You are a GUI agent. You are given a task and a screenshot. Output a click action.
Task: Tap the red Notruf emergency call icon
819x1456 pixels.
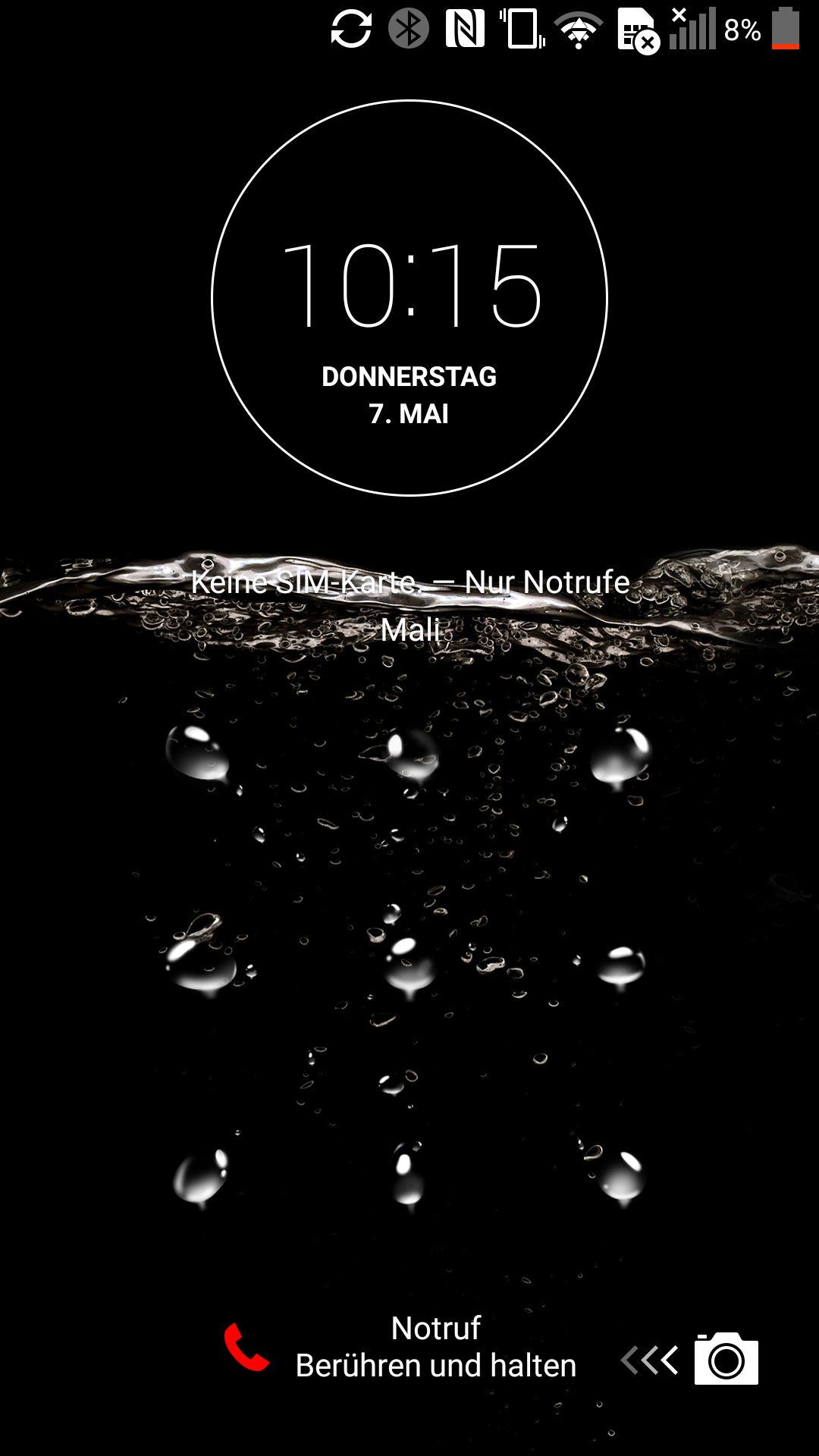pos(246,1348)
